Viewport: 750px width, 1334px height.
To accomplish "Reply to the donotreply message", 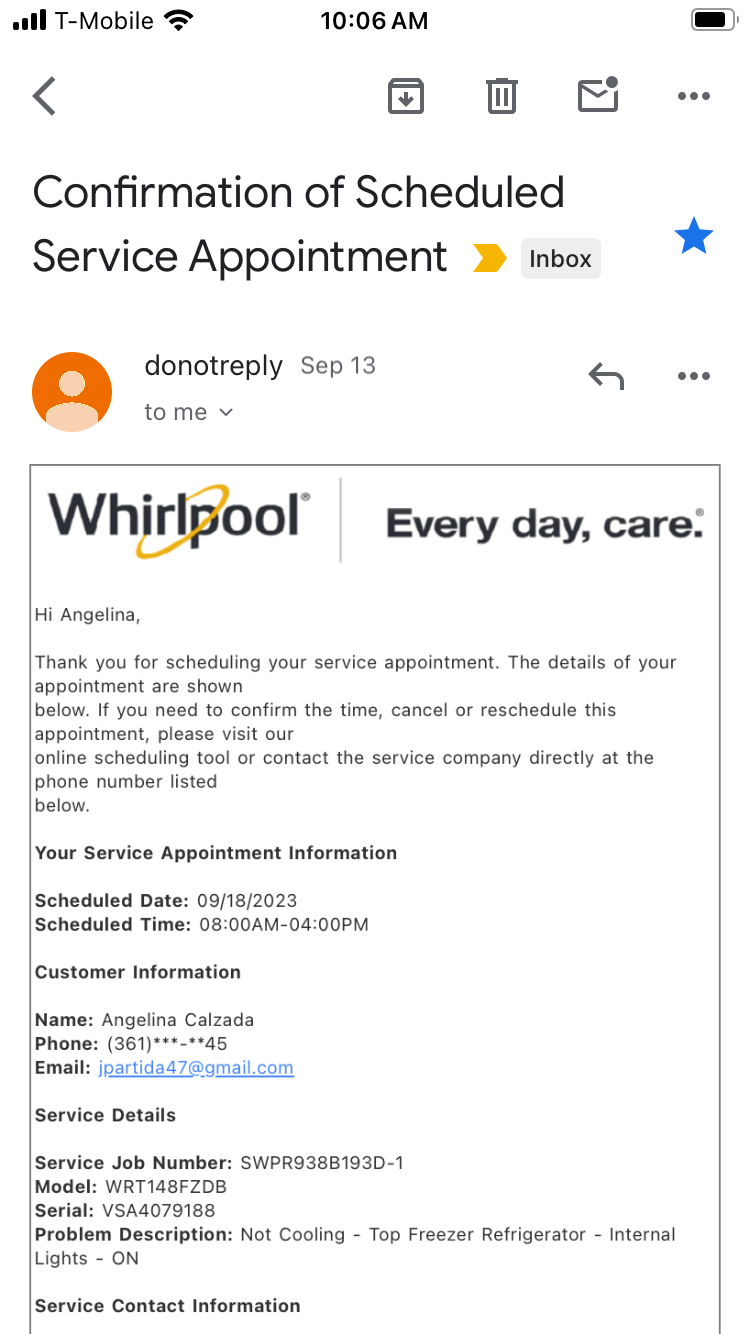I will pos(606,377).
